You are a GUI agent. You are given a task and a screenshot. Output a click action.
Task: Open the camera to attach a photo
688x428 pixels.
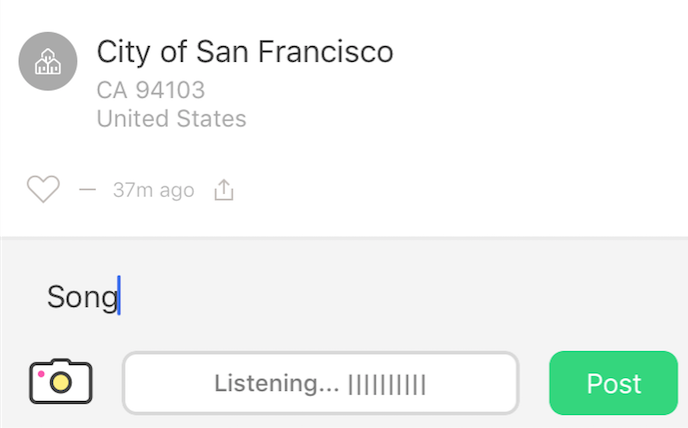[60, 382]
